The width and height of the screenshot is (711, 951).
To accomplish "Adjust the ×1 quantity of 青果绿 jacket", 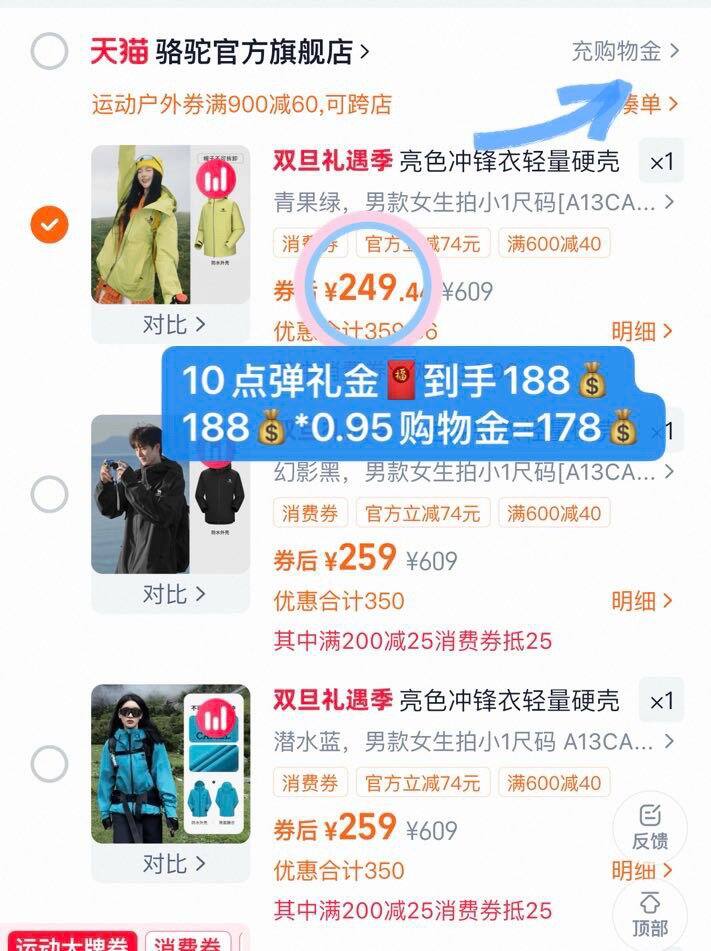I will (661, 162).
